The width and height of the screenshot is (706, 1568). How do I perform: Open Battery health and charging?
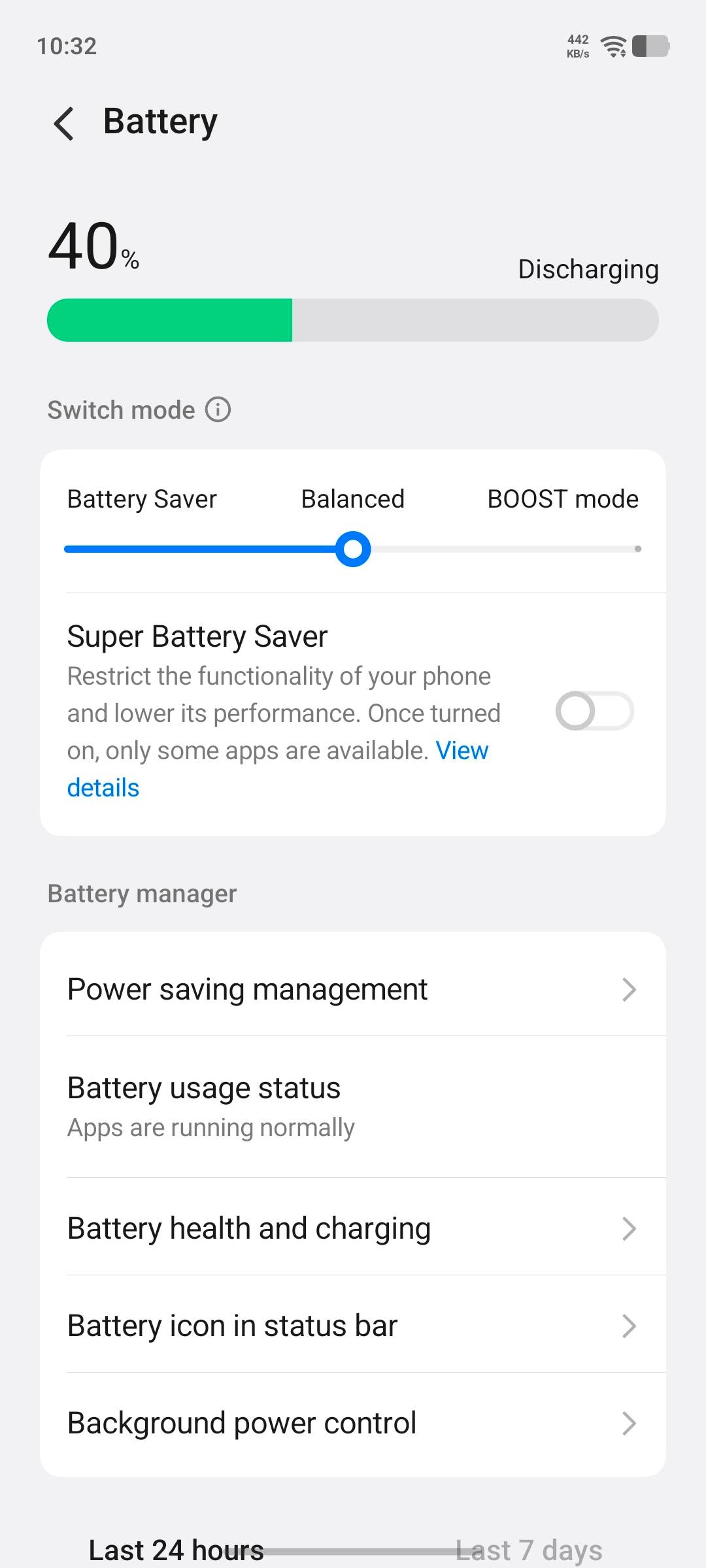[353, 1228]
